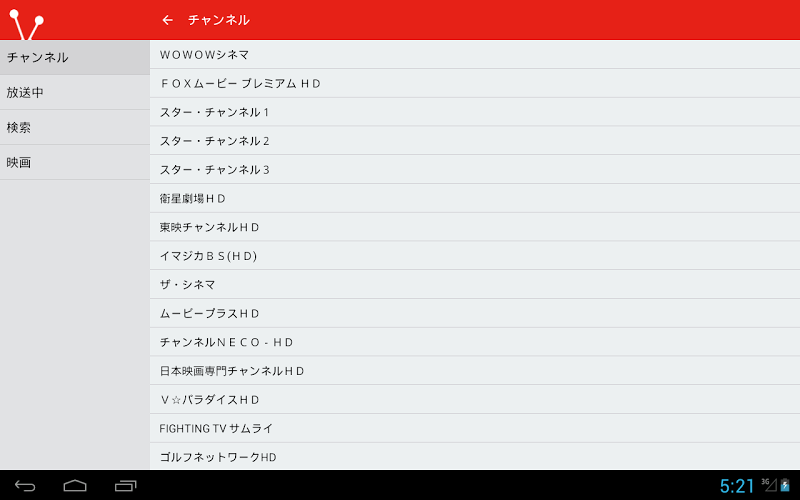The image size is (800, 500).
Task: Select イマジカ BS (HD) channel
Action: click(x=474, y=256)
